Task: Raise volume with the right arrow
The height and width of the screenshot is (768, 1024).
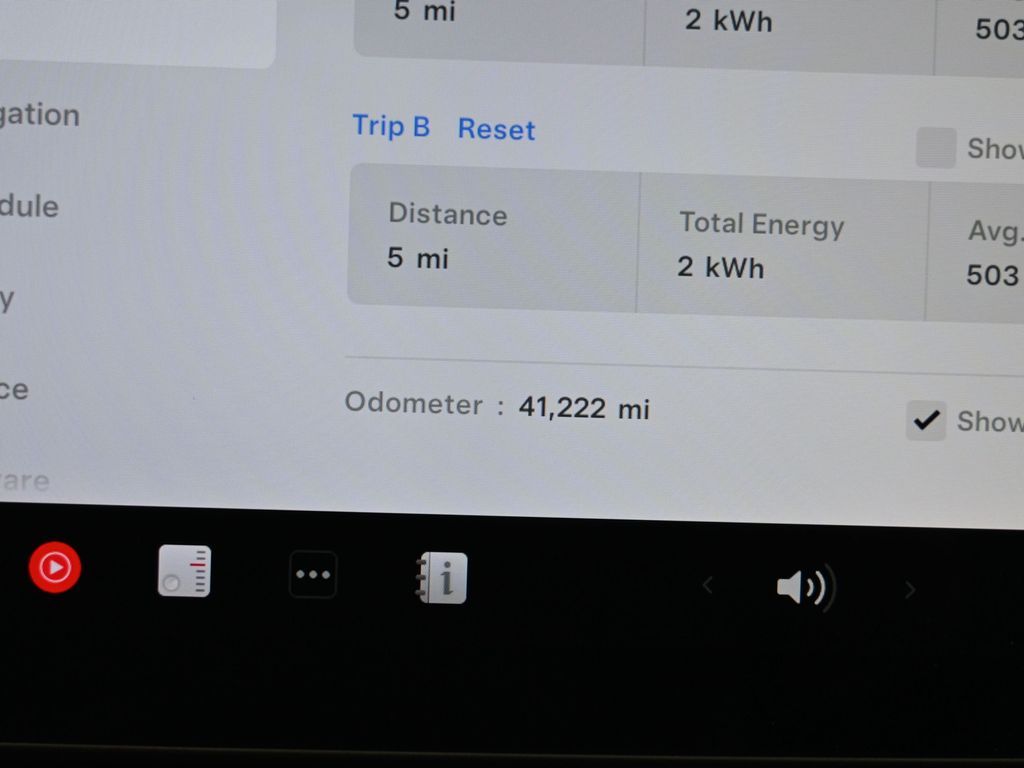Action: click(909, 590)
